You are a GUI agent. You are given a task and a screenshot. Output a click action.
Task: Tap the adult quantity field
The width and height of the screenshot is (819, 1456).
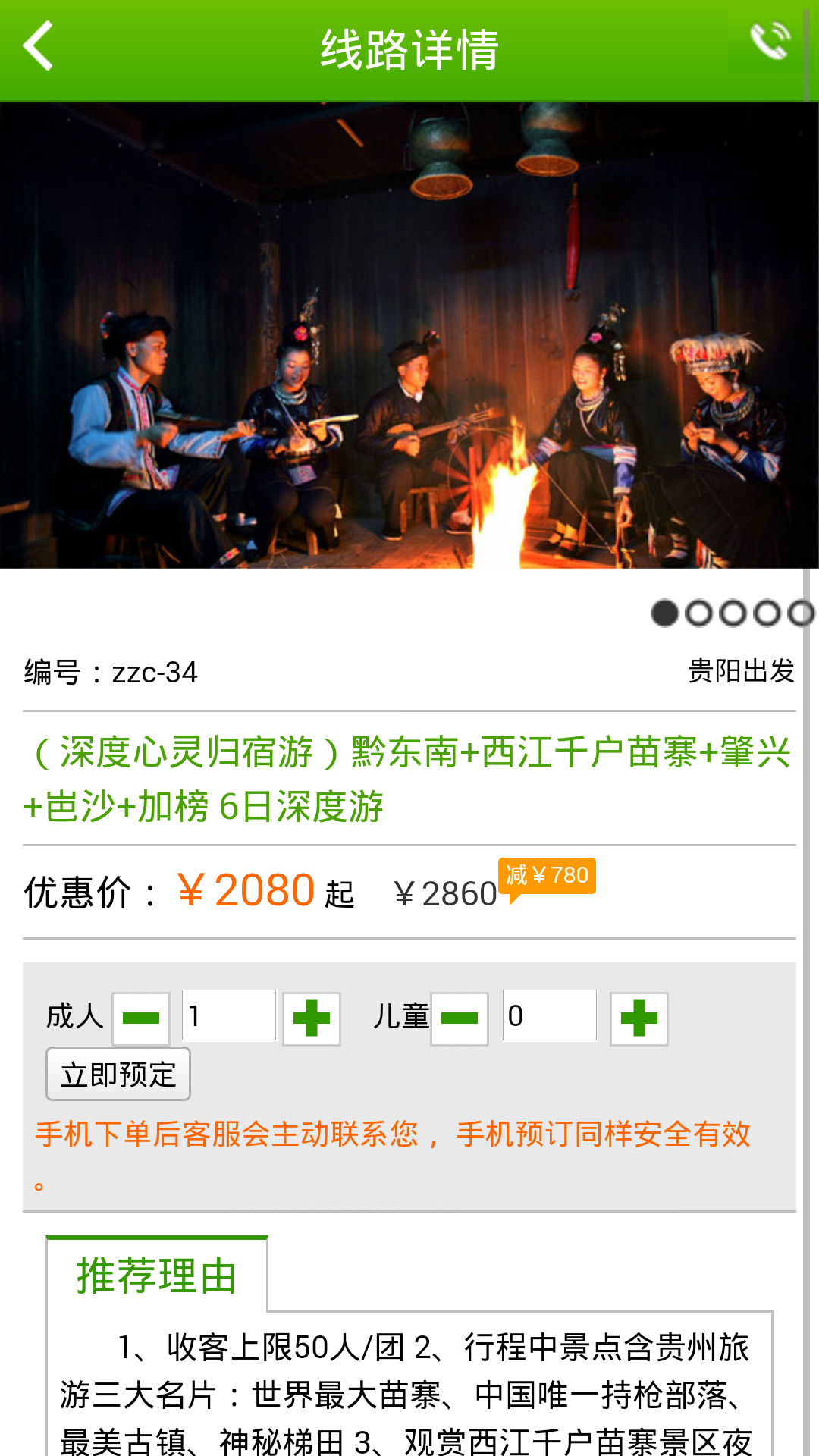tap(229, 1015)
